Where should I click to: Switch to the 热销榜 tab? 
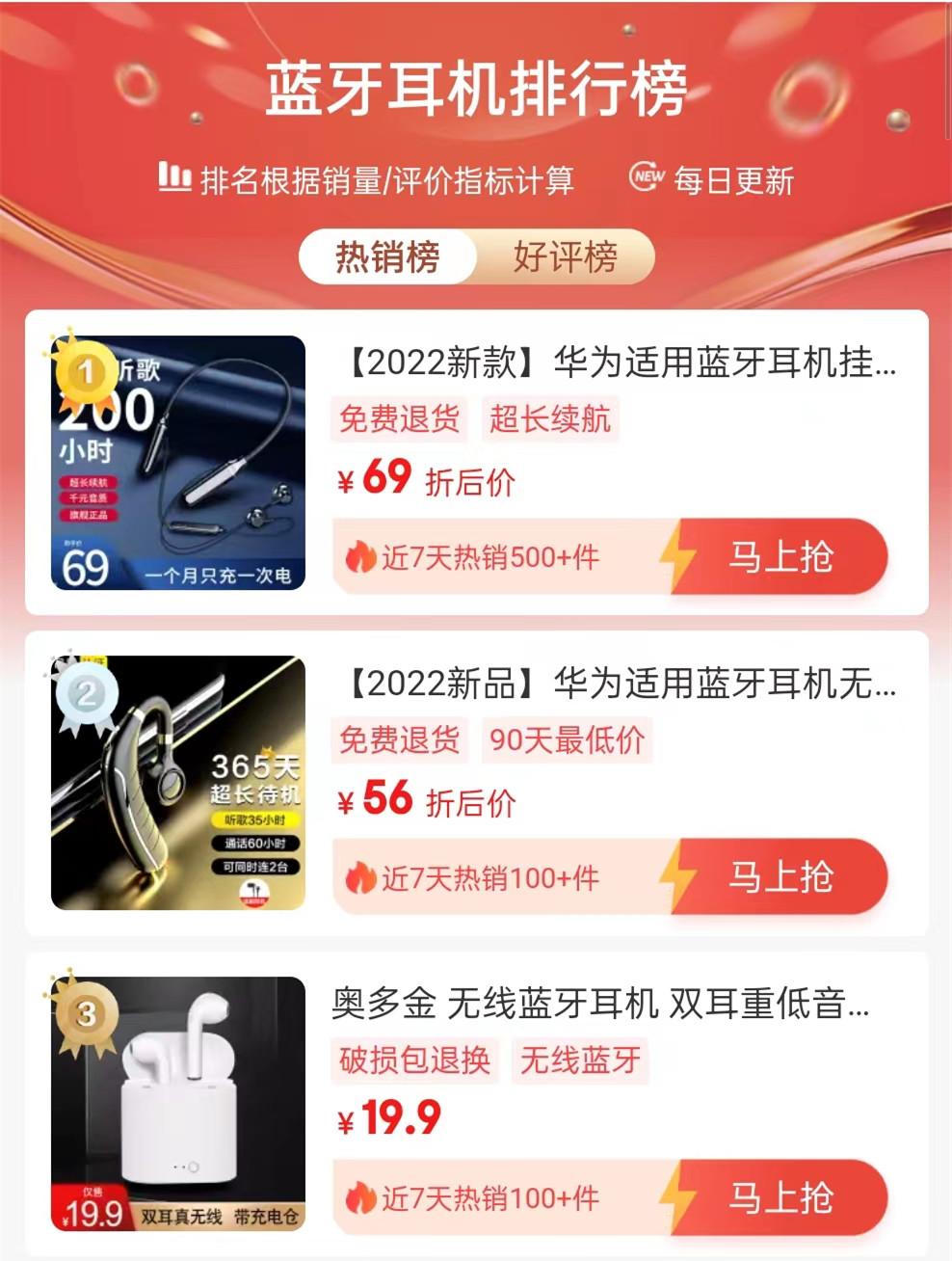(387, 256)
